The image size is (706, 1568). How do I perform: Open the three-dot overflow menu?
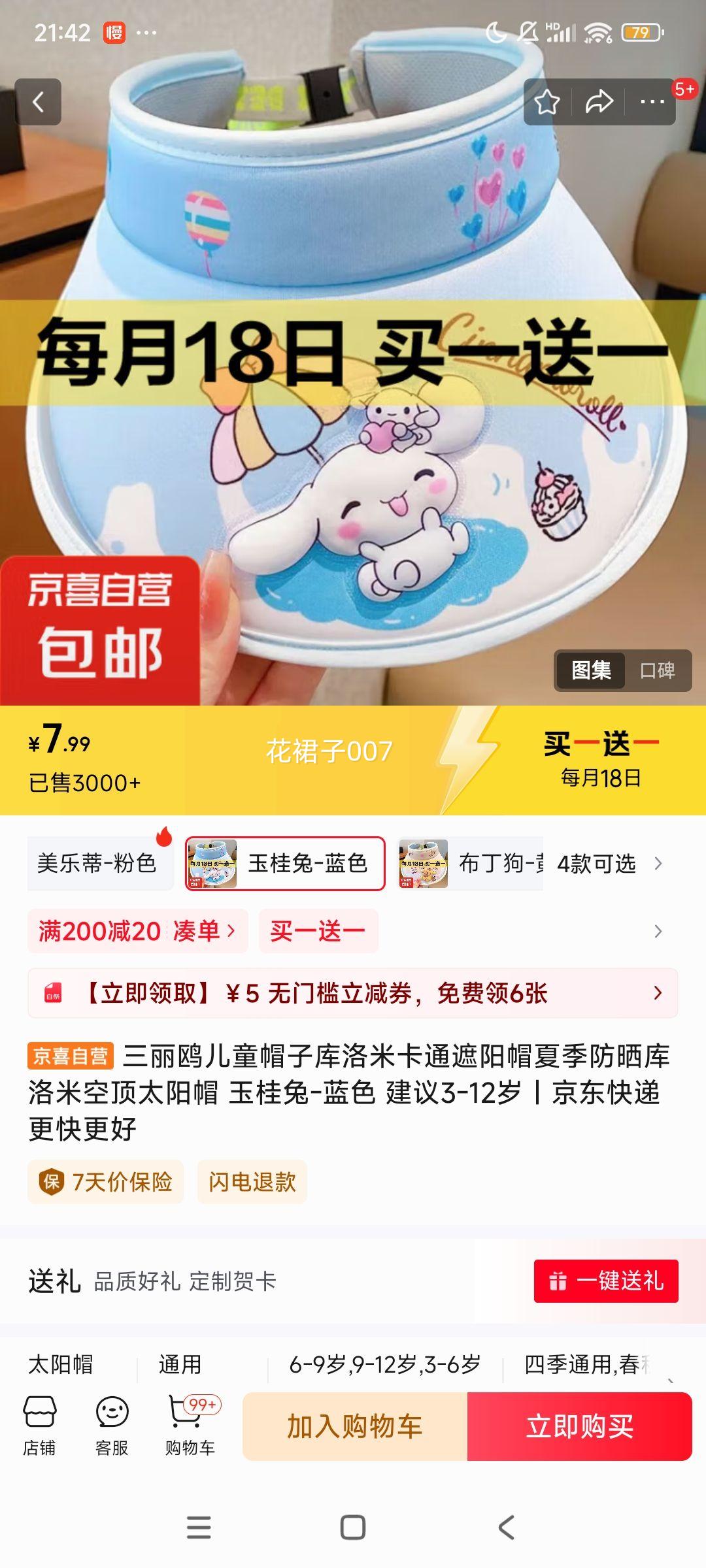pyautogui.click(x=652, y=102)
